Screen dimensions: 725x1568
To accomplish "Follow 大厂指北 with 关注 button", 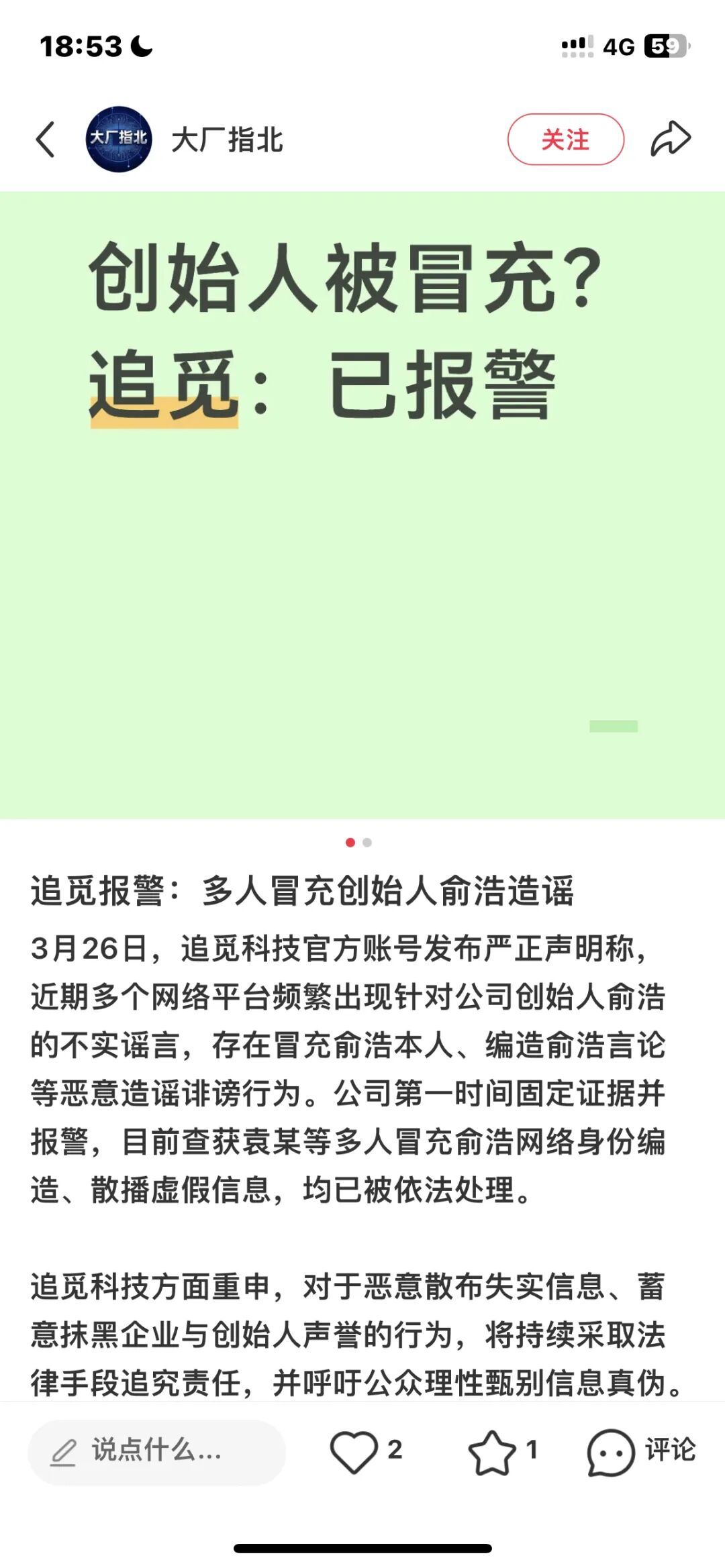I will 565,140.
